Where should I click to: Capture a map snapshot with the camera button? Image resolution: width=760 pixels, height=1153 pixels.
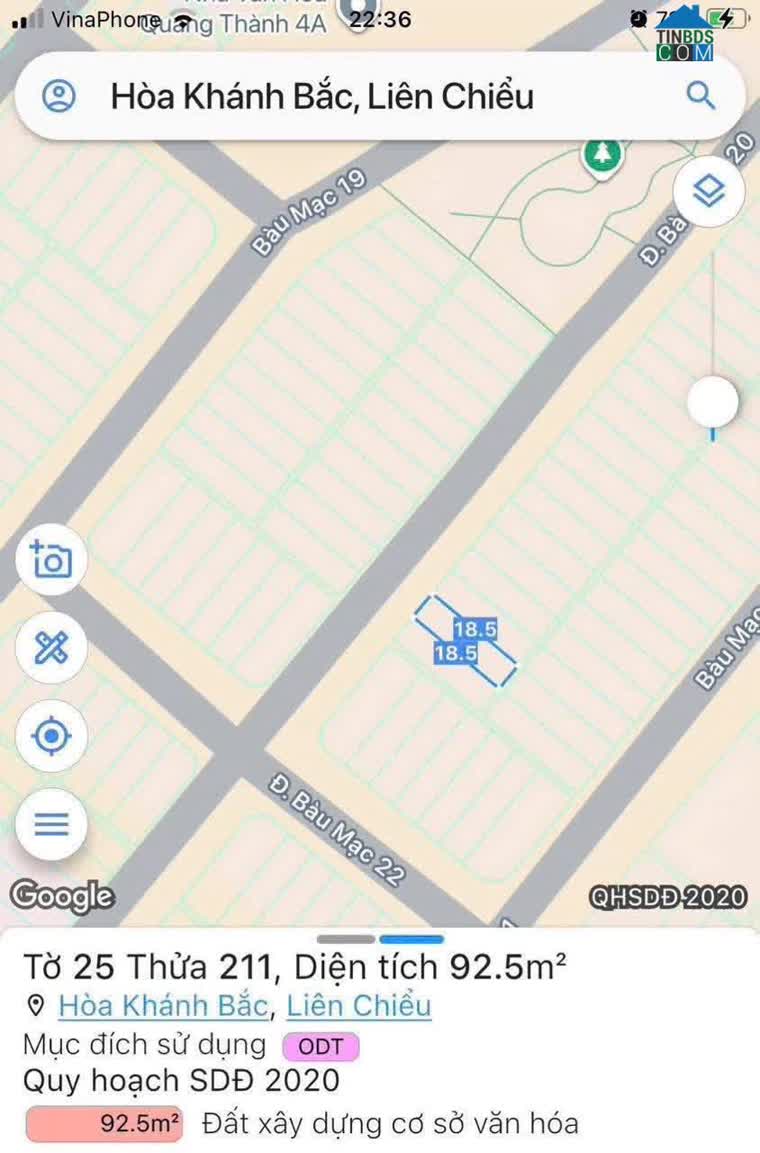[x=51, y=560]
